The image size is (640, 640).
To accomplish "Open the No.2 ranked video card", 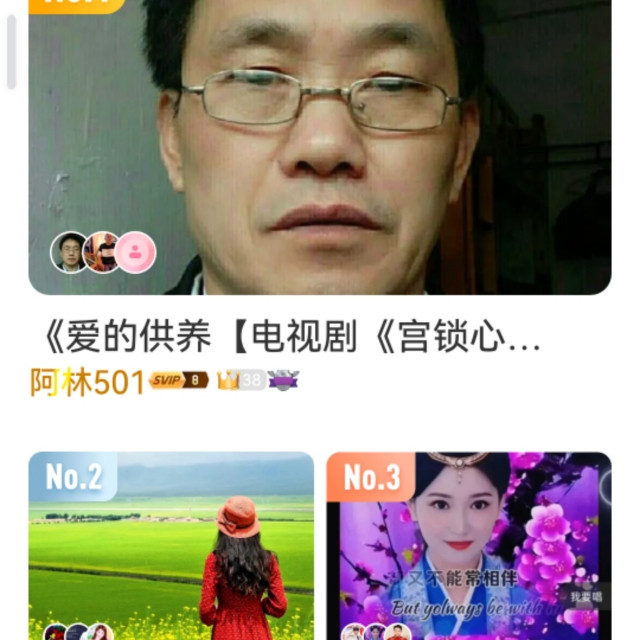I will tap(171, 545).
